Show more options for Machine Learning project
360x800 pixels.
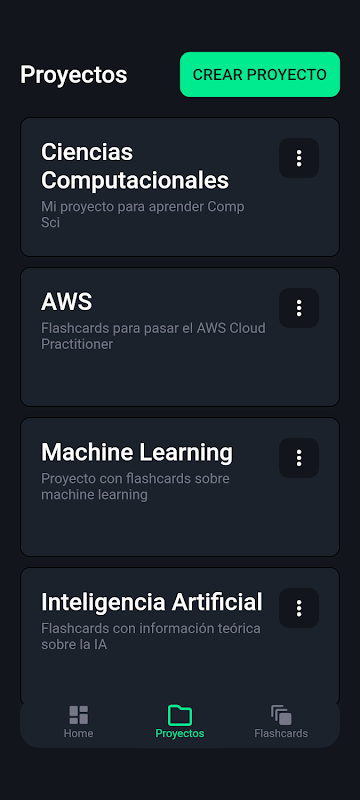[299, 458]
